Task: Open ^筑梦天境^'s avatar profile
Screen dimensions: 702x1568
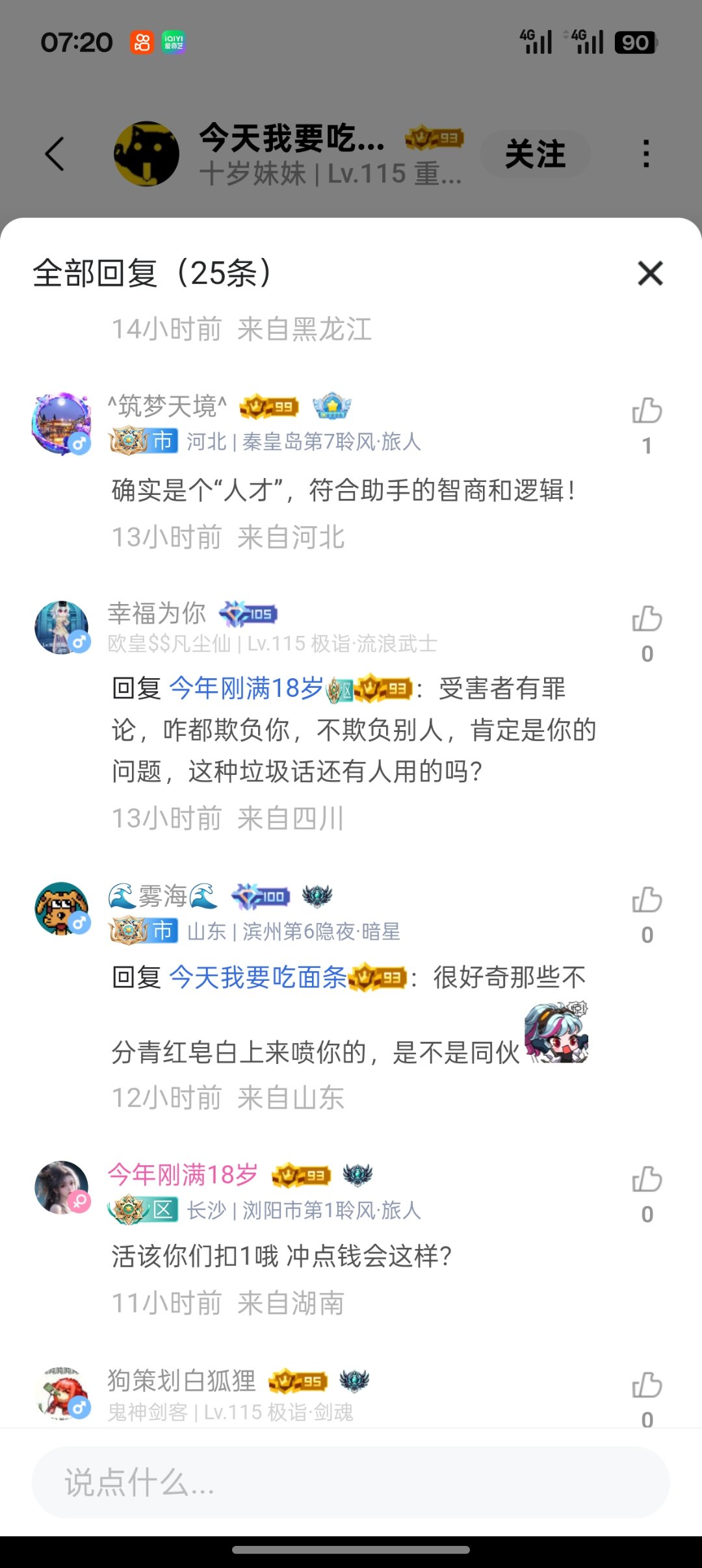Action: tap(61, 422)
